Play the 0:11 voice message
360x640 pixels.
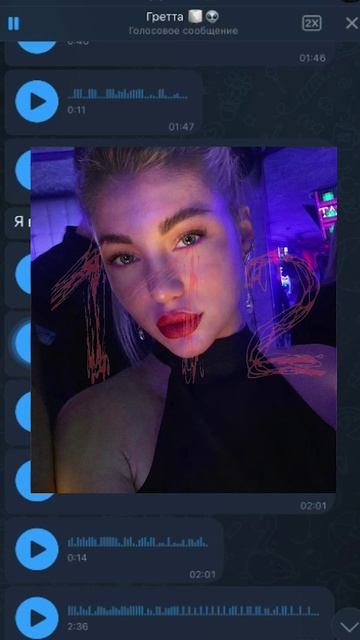pyautogui.click(x=37, y=102)
